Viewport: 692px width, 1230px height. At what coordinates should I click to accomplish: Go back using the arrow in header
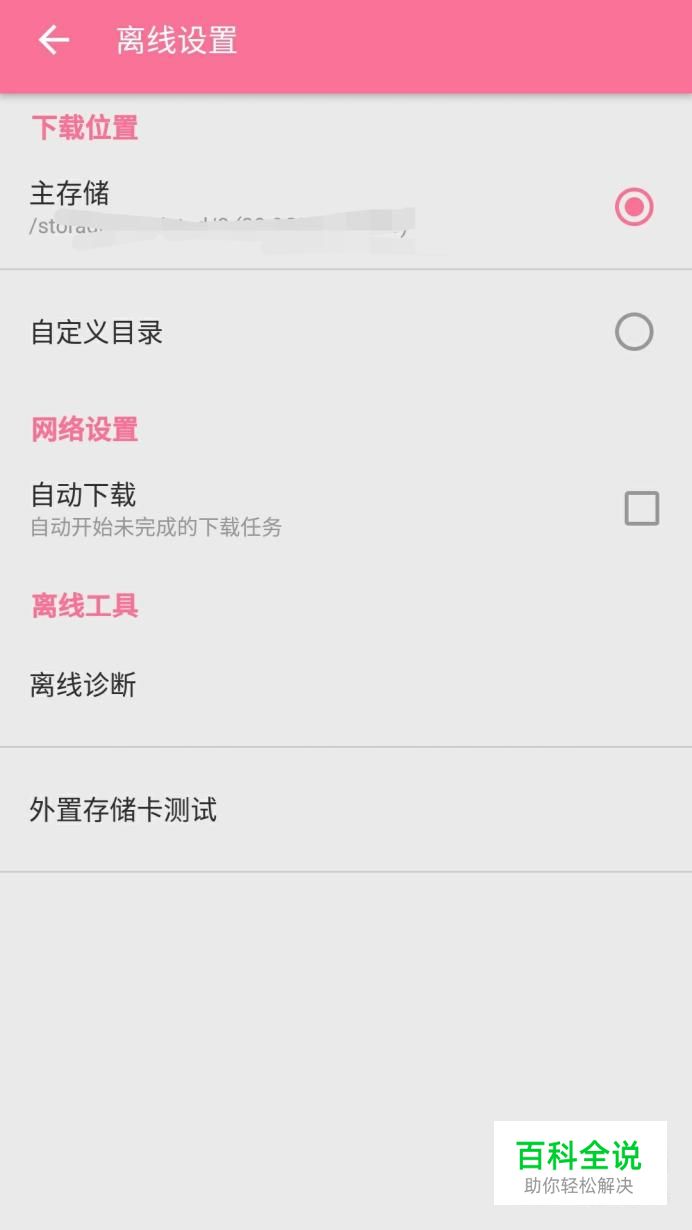pyautogui.click(x=54, y=40)
